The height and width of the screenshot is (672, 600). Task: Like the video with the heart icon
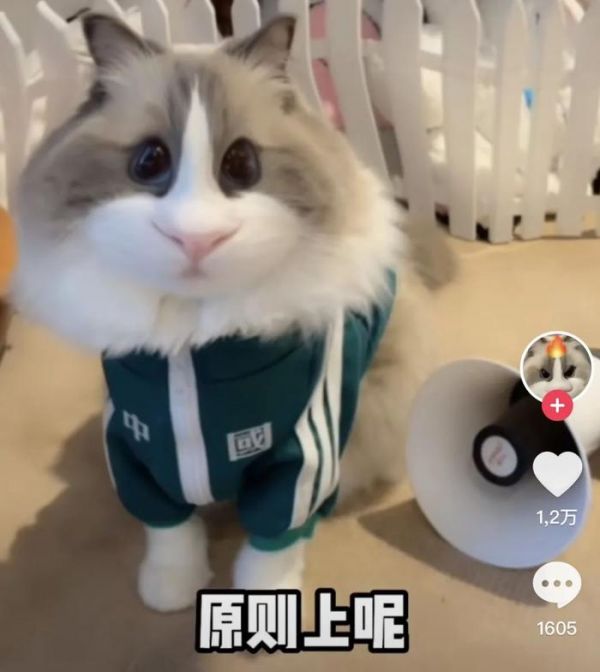557,473
